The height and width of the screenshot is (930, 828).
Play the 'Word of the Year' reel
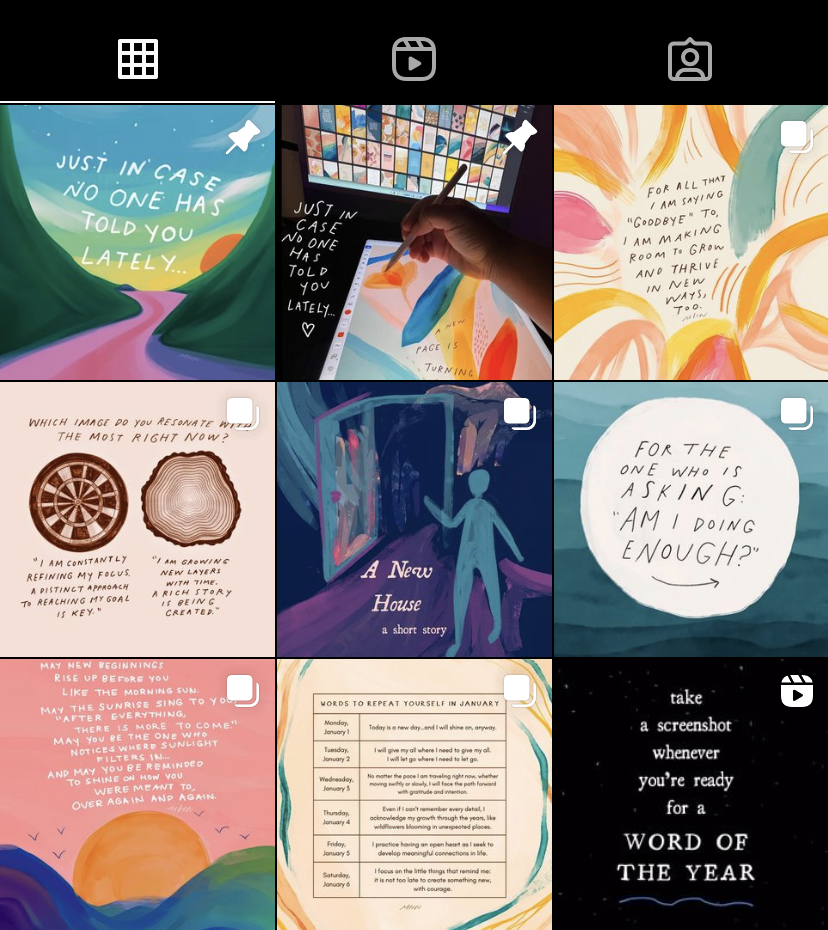point(691,795)
